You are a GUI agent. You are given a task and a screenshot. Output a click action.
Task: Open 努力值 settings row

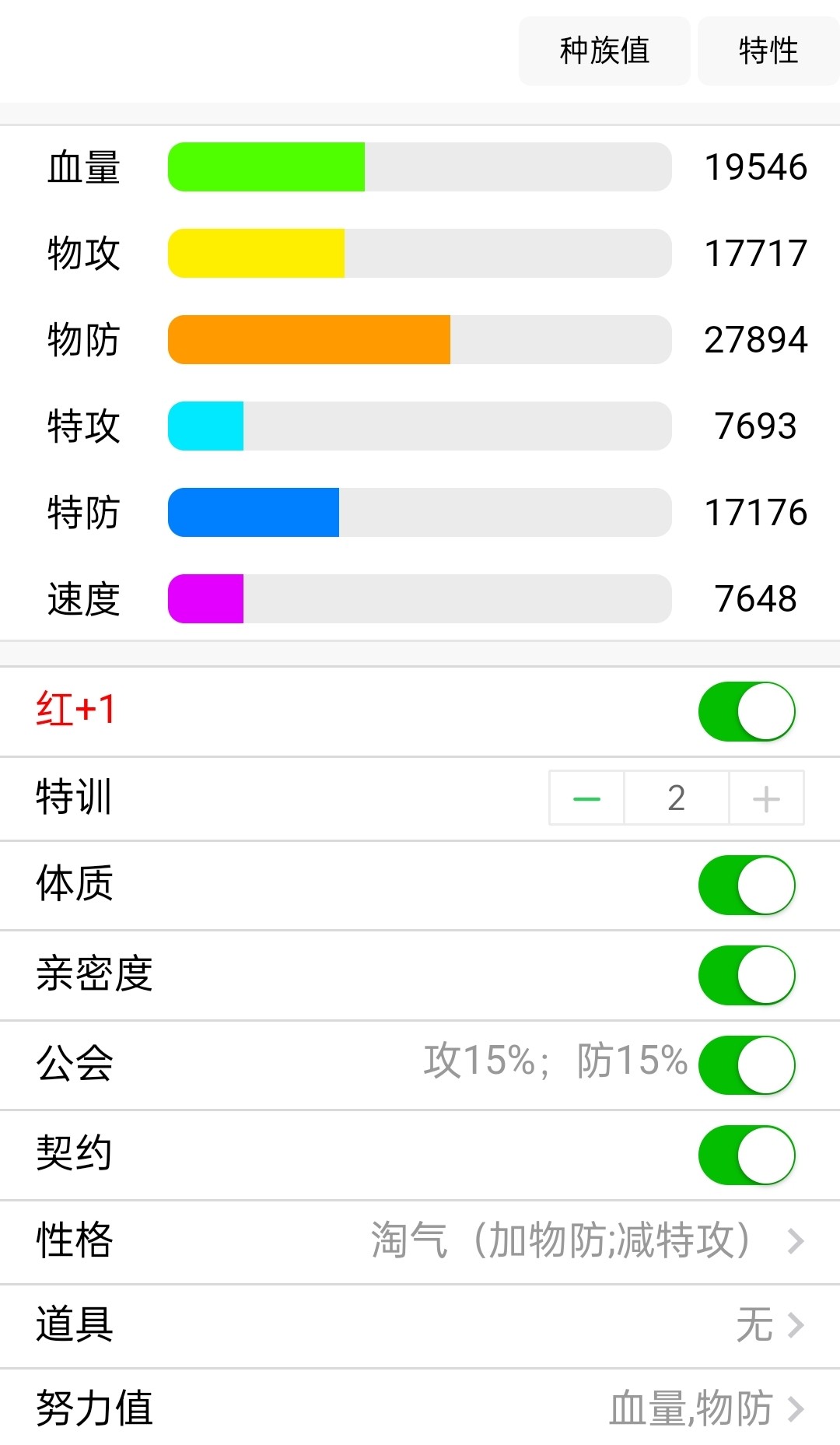704,1408
